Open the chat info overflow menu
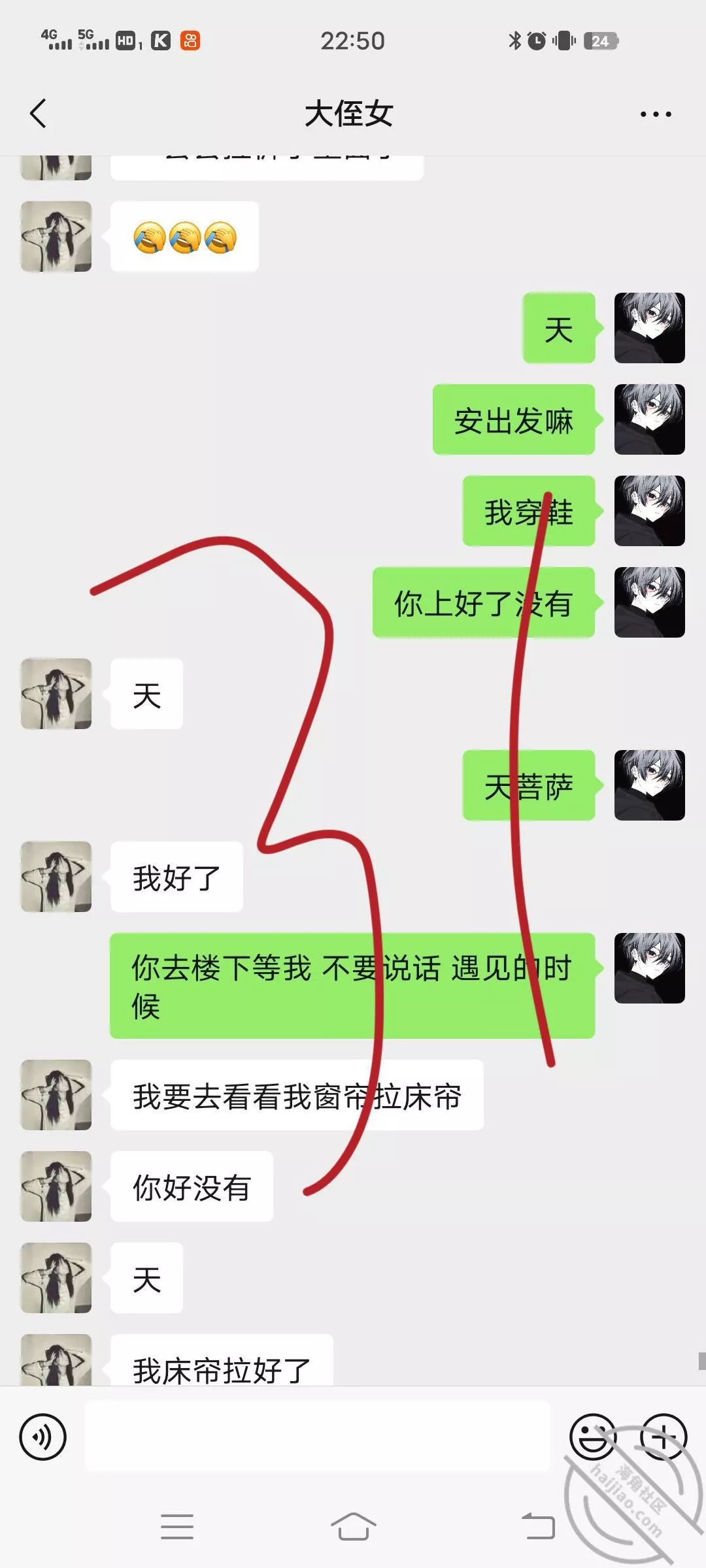 click(x=655, y=114)
